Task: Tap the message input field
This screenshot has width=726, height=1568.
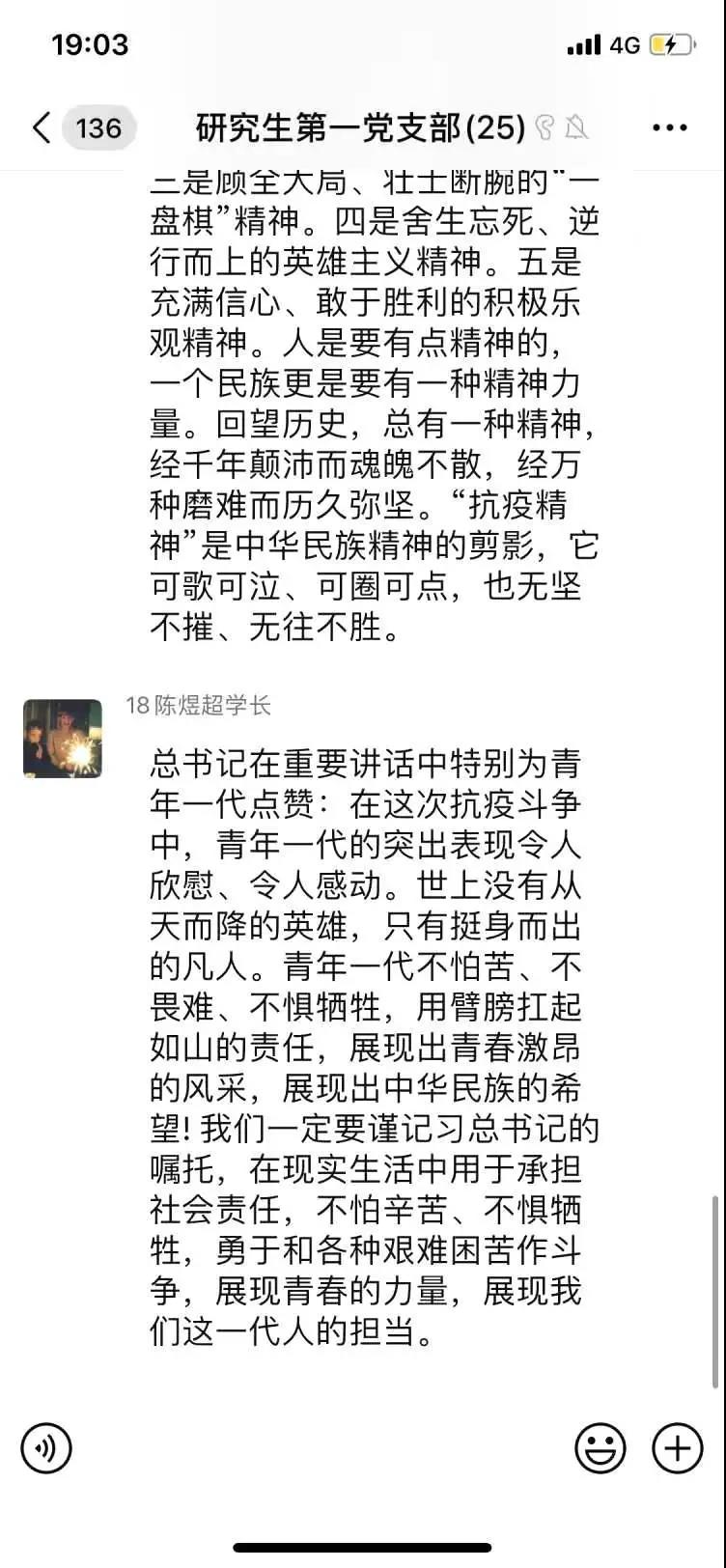Action: click(323, 1447)
